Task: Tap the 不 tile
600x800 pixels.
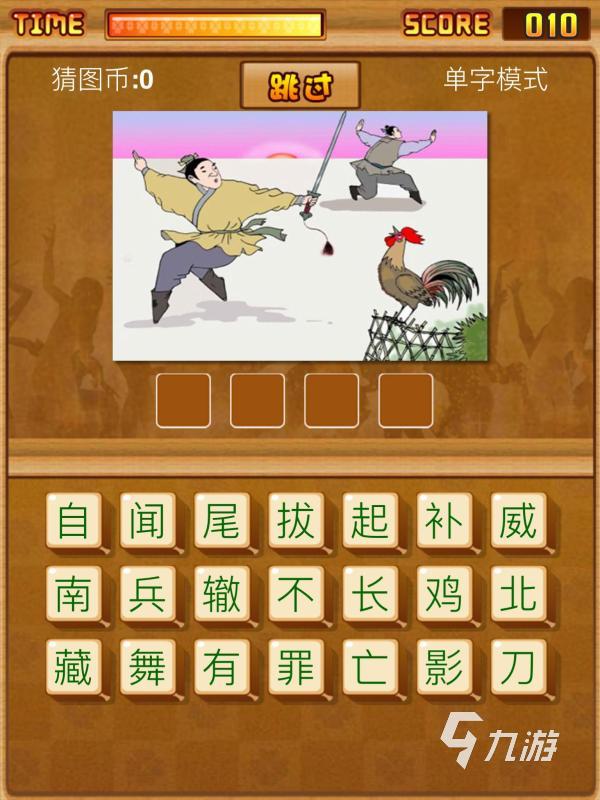Action: [x=296, y=594]
